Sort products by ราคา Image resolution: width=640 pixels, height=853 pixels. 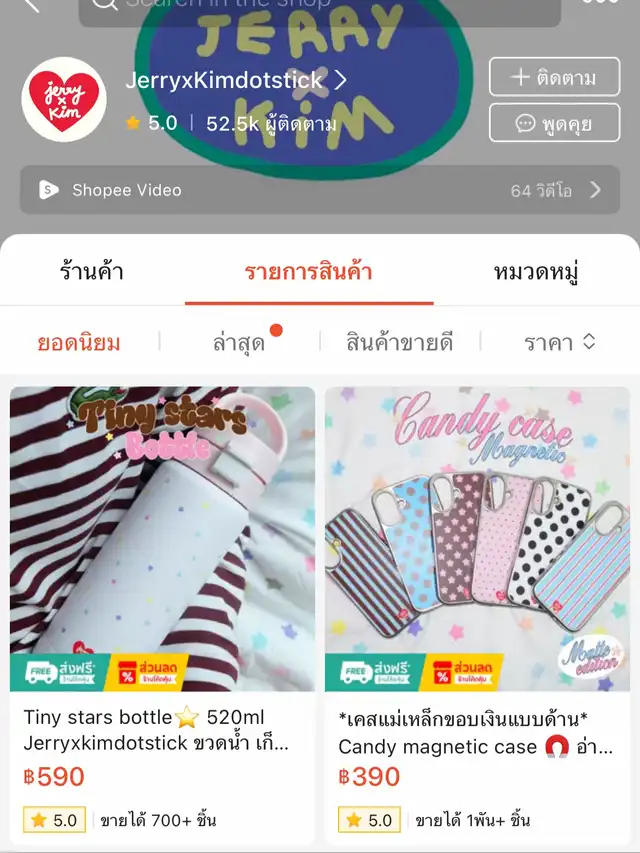click(559, 343)
